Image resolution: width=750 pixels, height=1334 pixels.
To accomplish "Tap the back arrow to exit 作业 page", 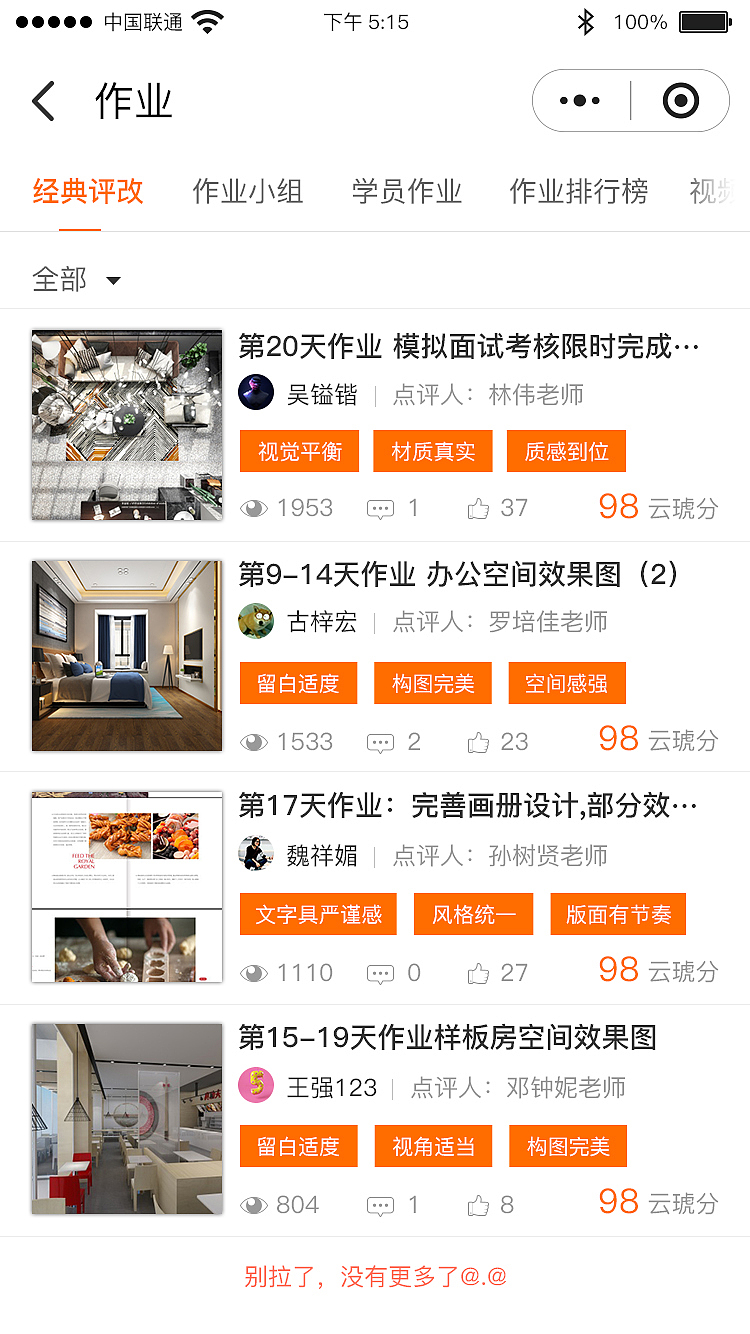I will click(x=42, y=101).
